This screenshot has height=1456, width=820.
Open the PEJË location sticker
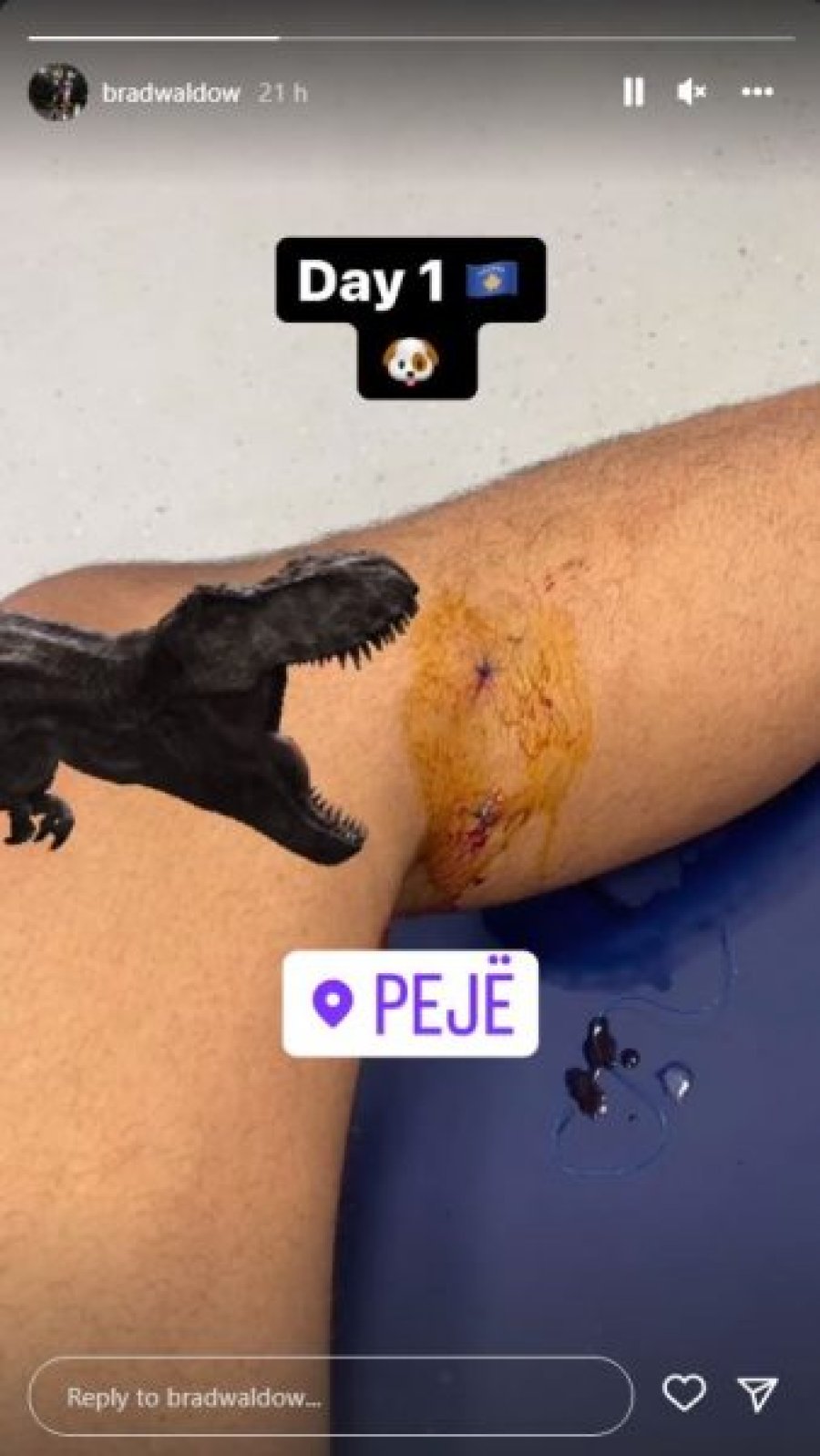(x=410, y=1003)
